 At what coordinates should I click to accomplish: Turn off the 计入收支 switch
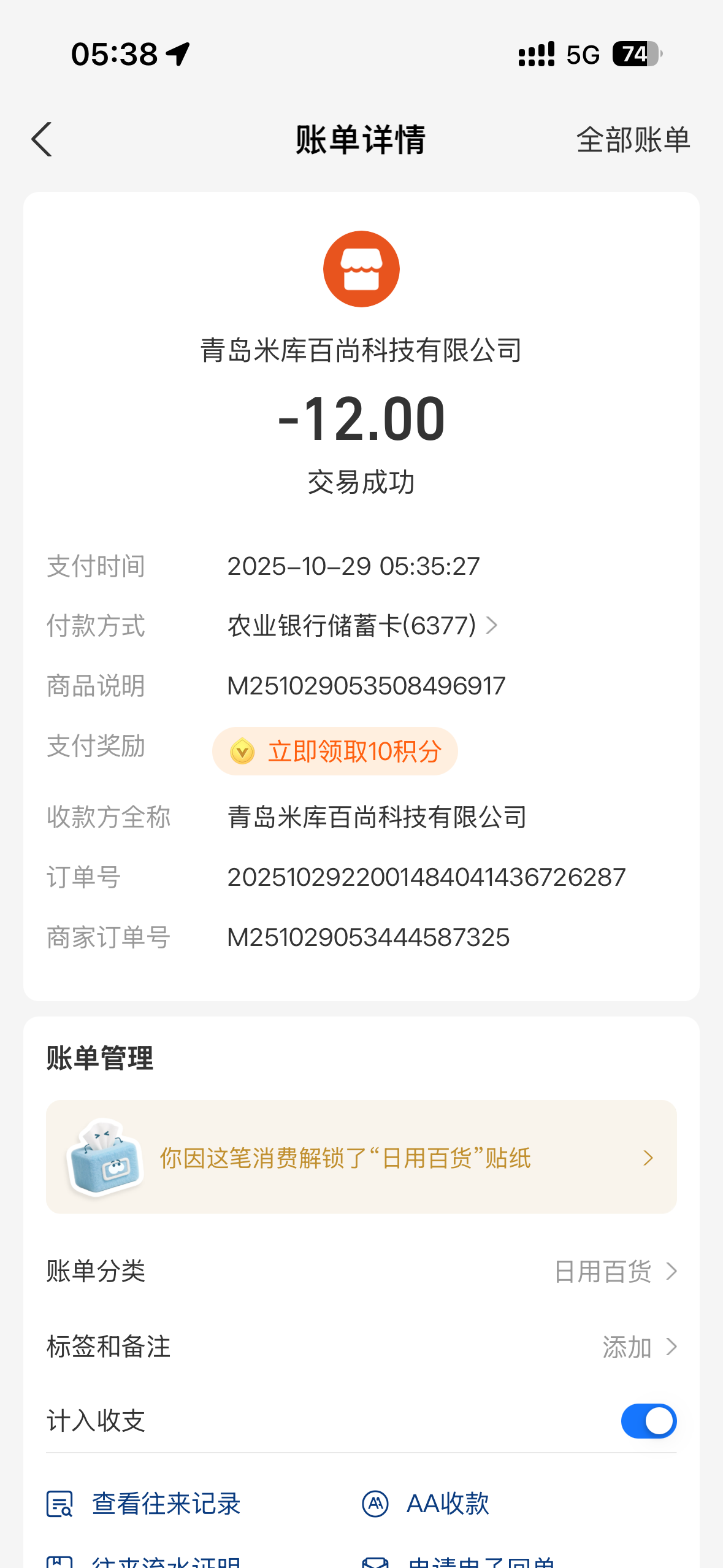[x=648, y=1421]
